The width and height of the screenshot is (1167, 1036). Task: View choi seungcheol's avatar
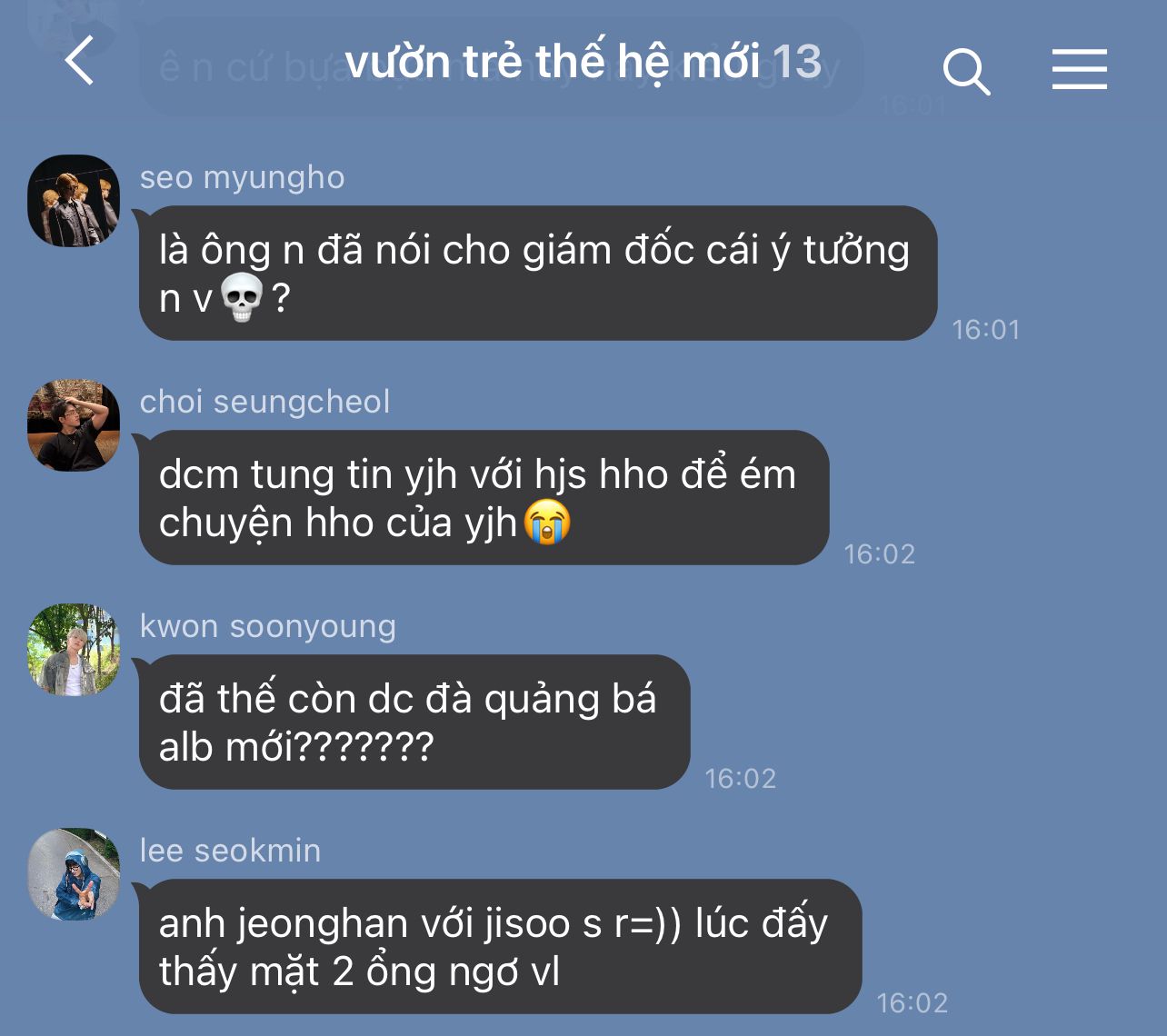coord(74,425)
